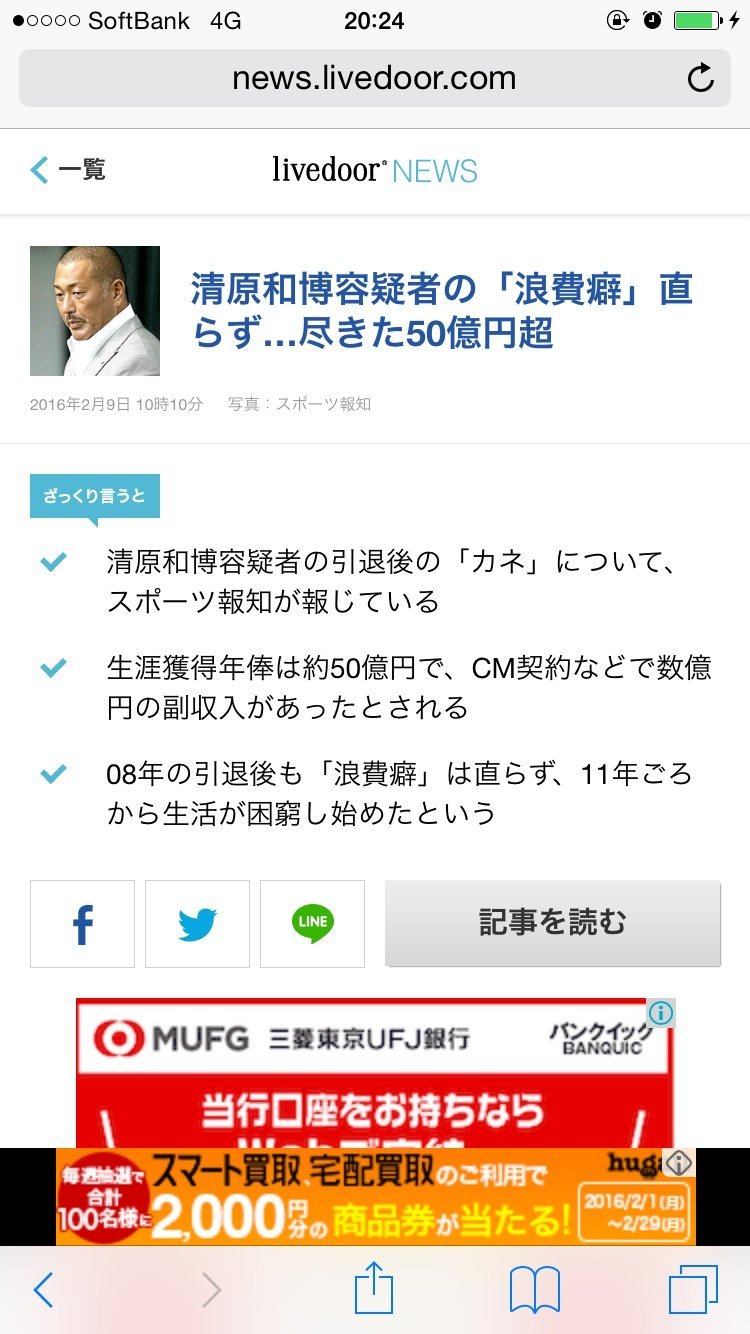Open Safari bookmarks
Screen dimensions: 750x1334
(534, 1290)
